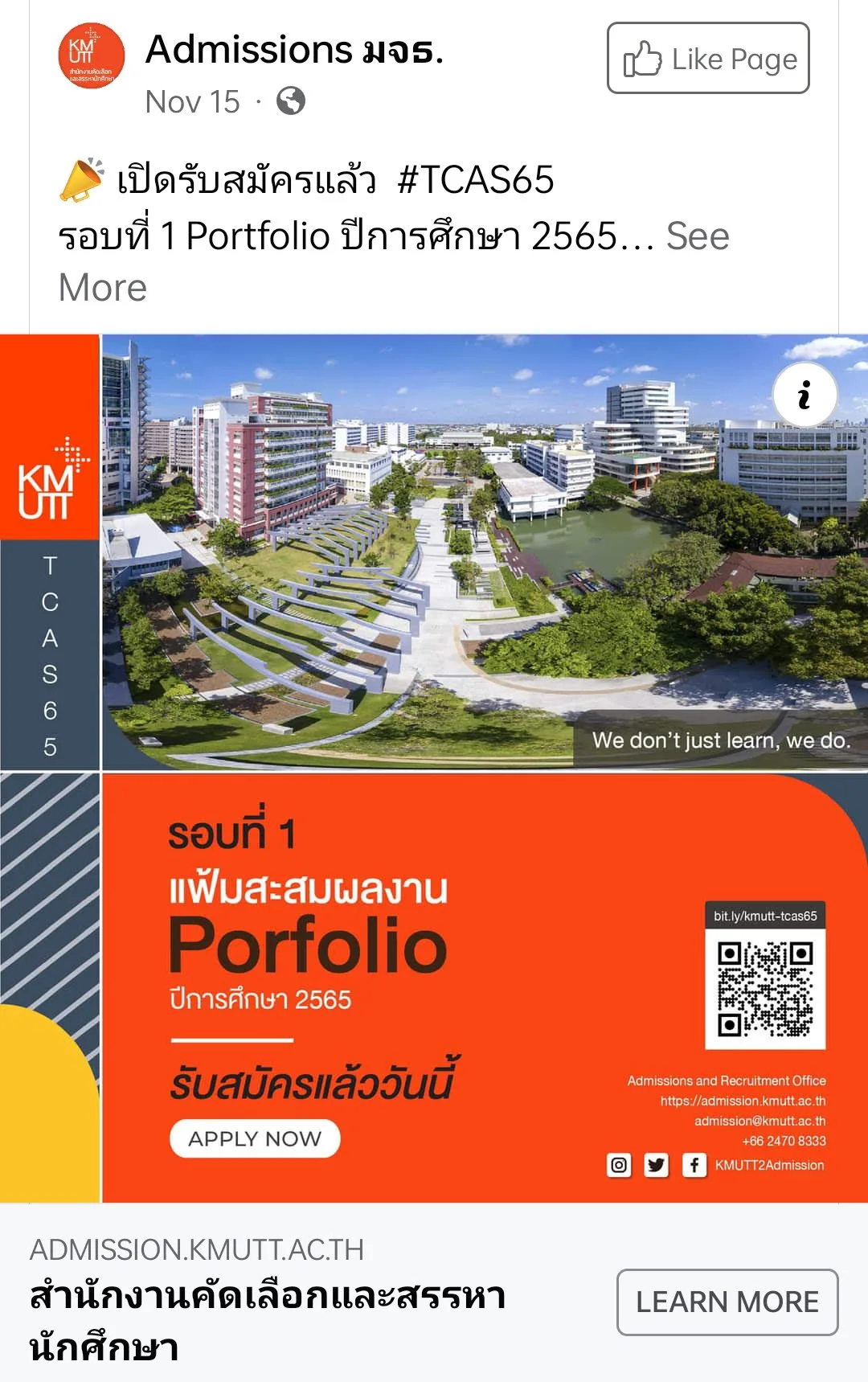Click the Facebook icon next to KMUTT2Admission

click(x=694, y=1166)
